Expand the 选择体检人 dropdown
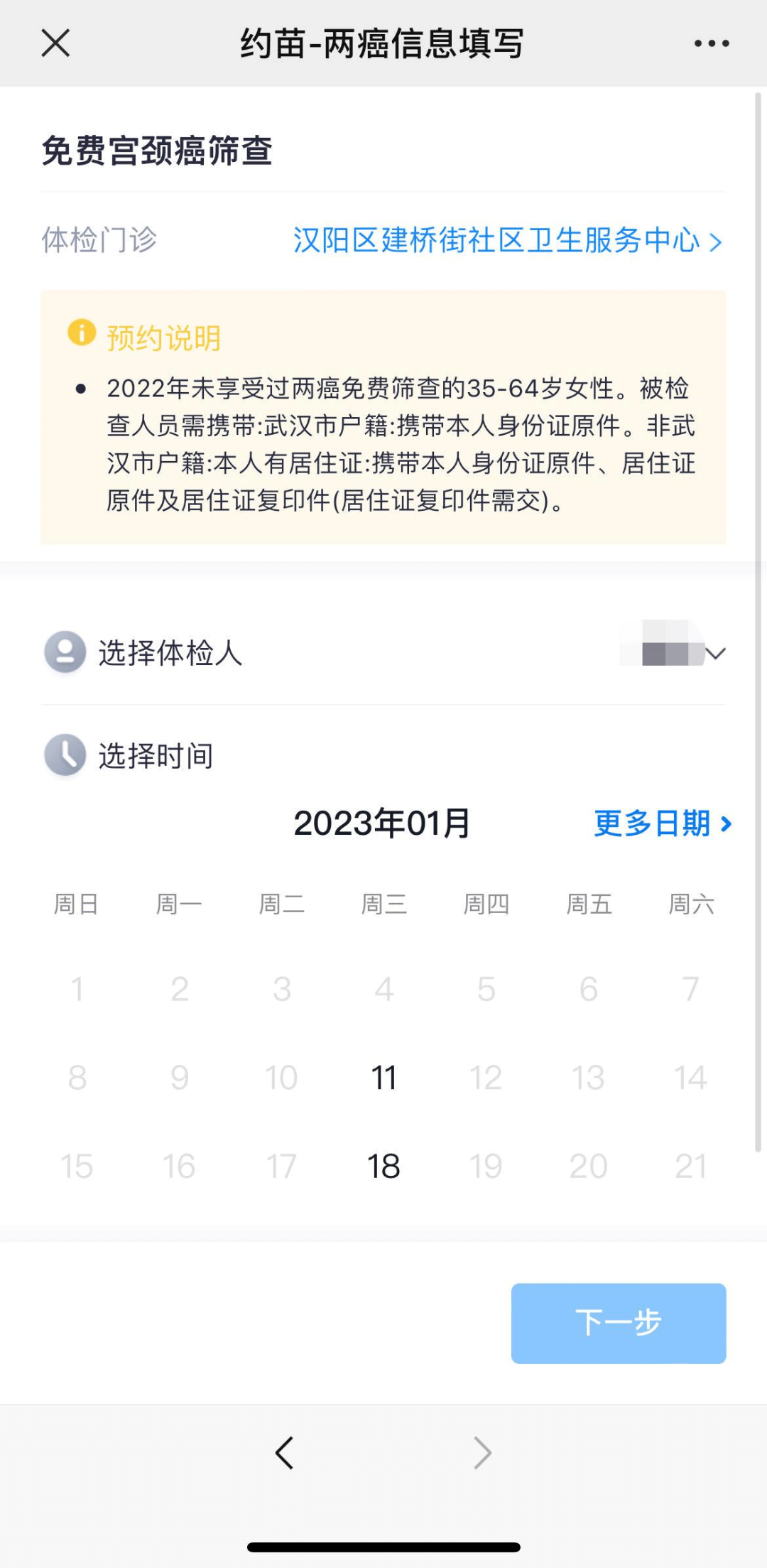Screen dimensions: 767x1568 pos(383,651)
